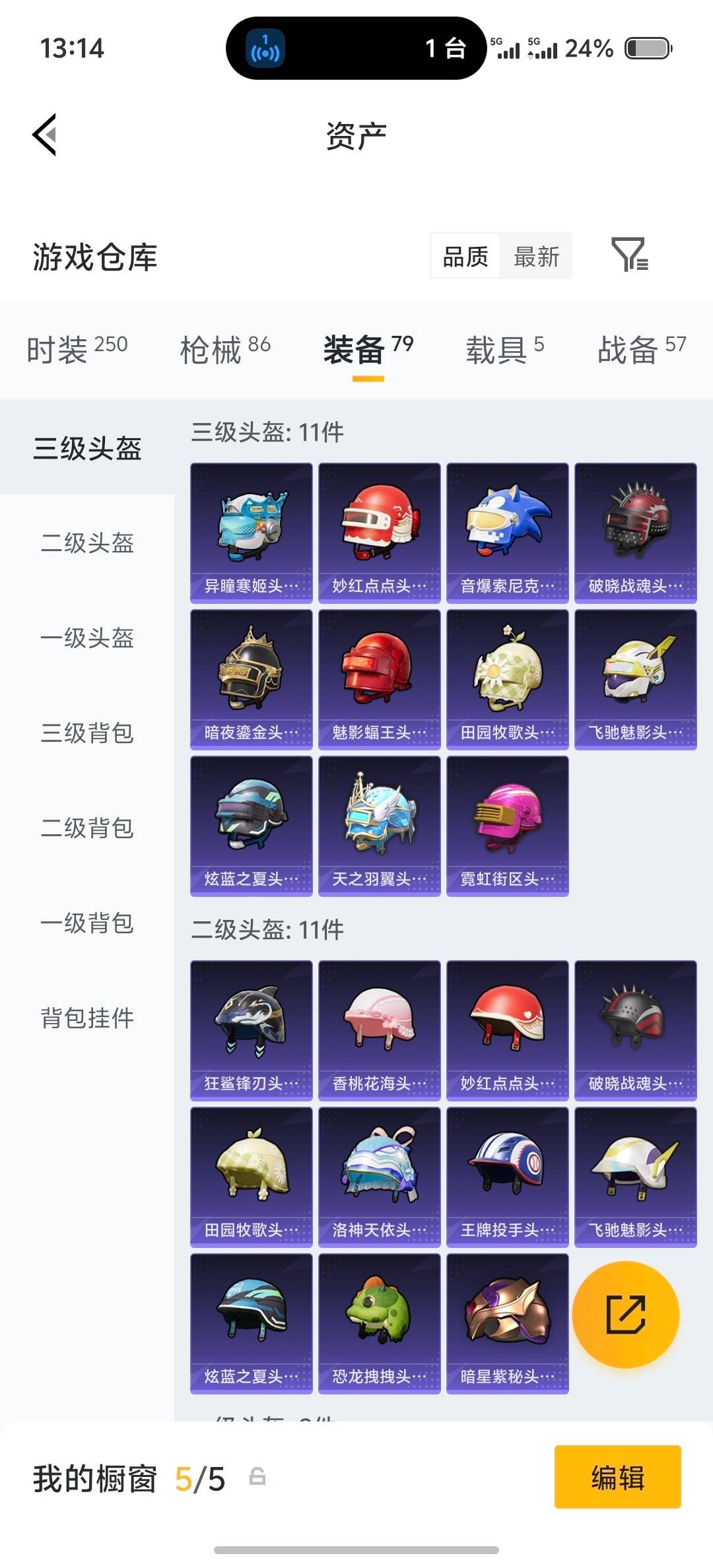Select the 音爆索尼克 helmet
The width and height of the screenshot is (713, 1568).
coord(507,531)
